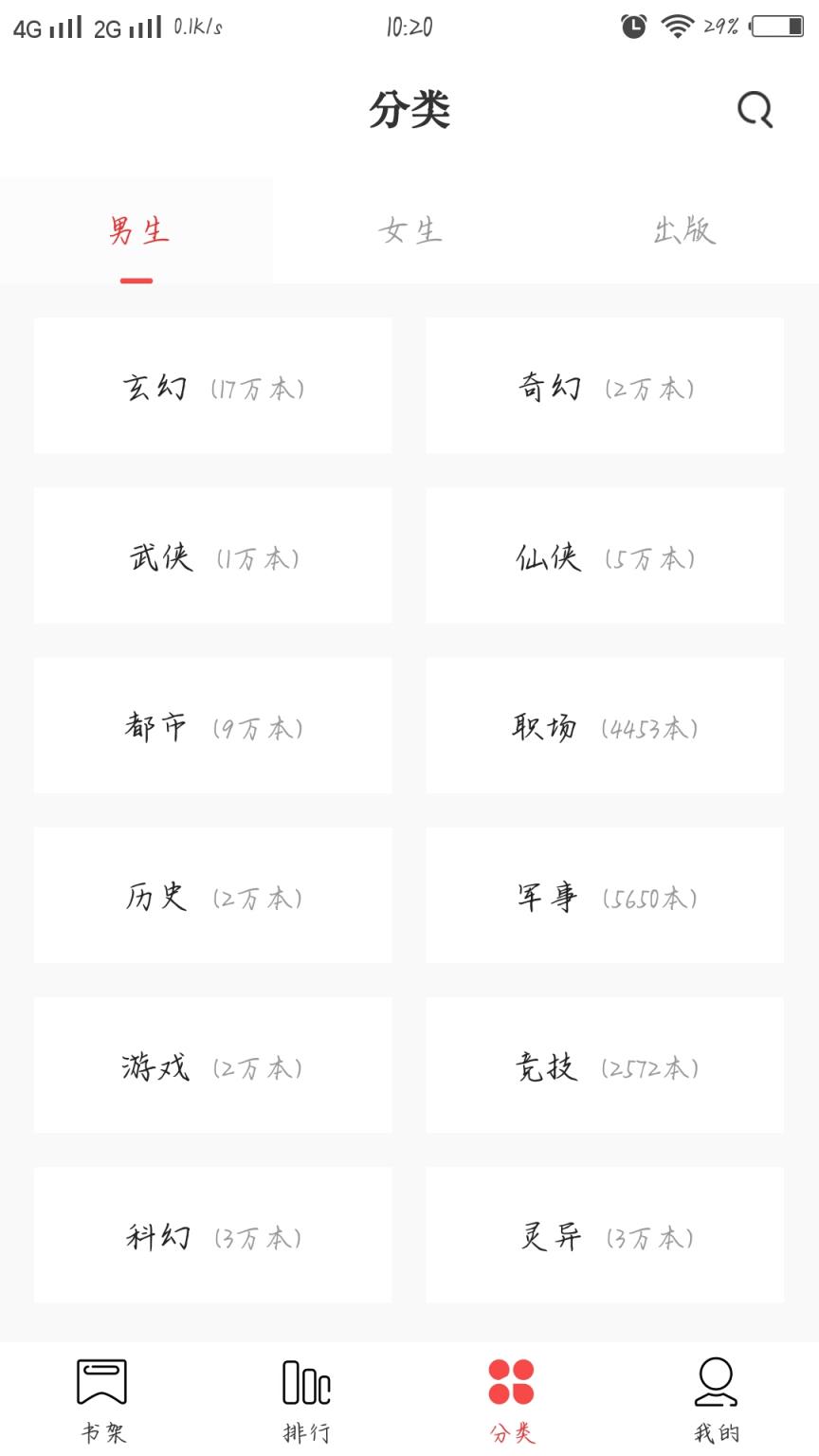The height and width of the screenshot is (1456, 819).
Task: Browse the 仙侠 category
Action: point(604,555)
